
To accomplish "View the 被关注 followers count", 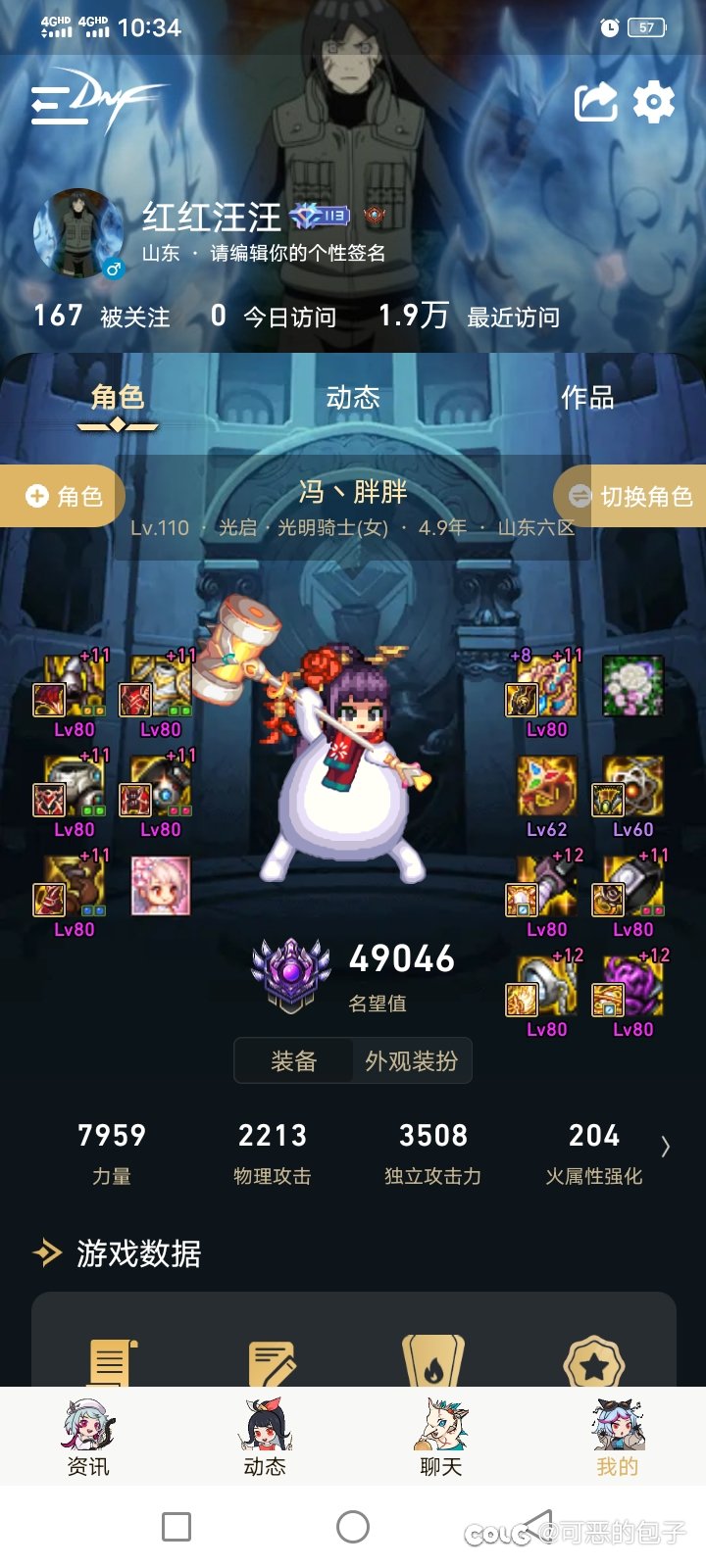I will (x=102, y=316).
